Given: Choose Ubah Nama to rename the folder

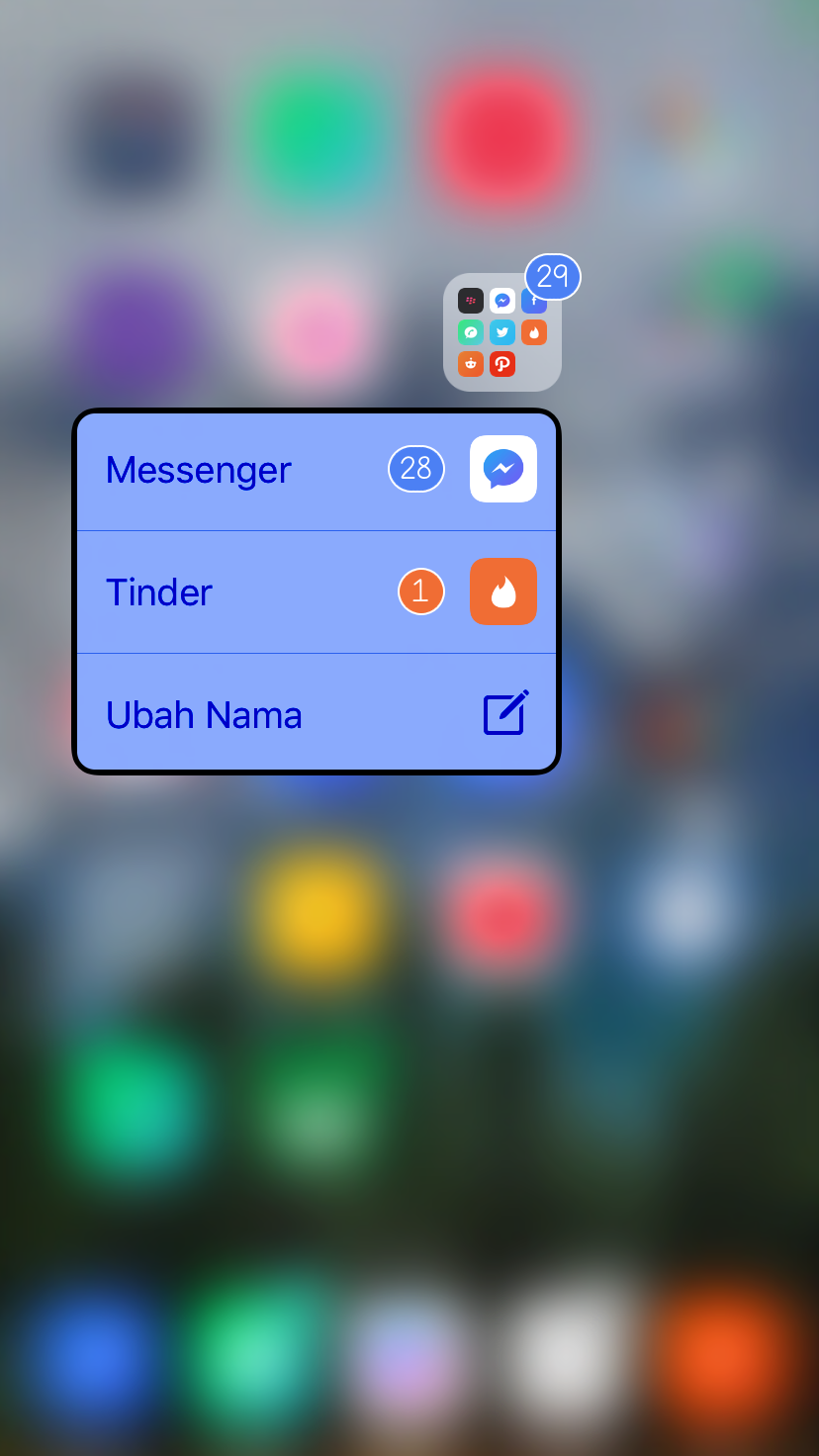Looking at the screenshot, I should point(317,713).
